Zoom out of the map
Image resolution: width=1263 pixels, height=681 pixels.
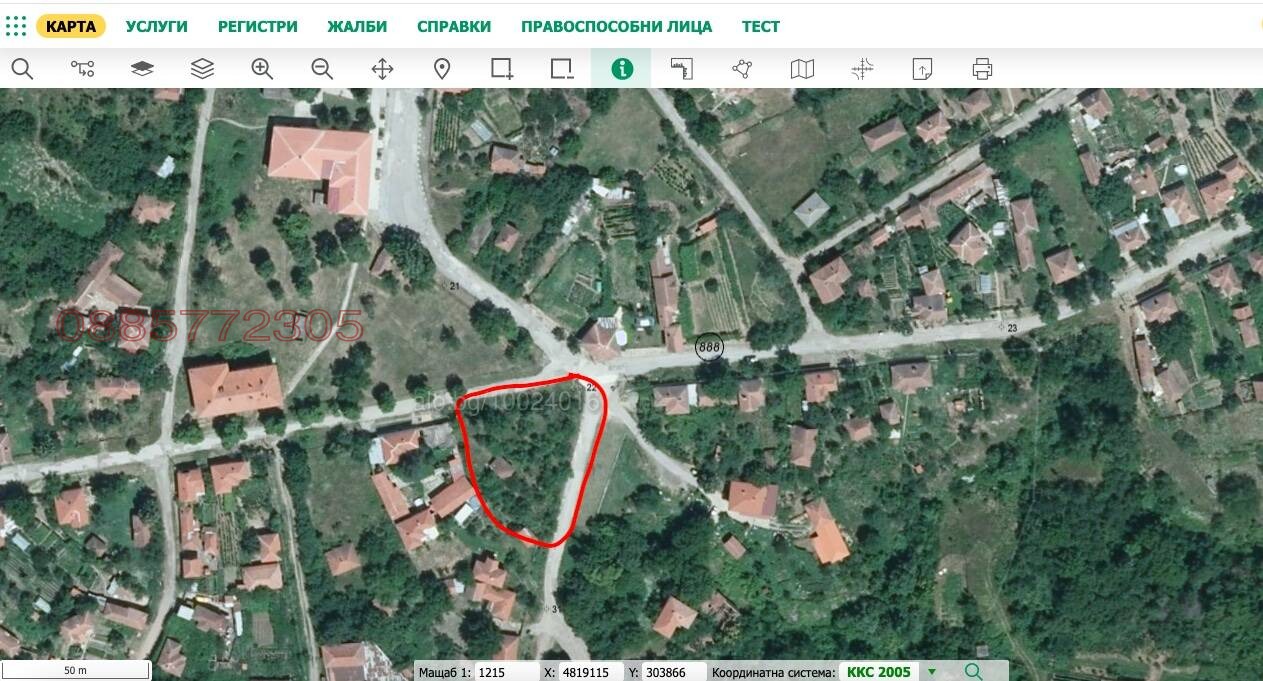click(322, 69)
